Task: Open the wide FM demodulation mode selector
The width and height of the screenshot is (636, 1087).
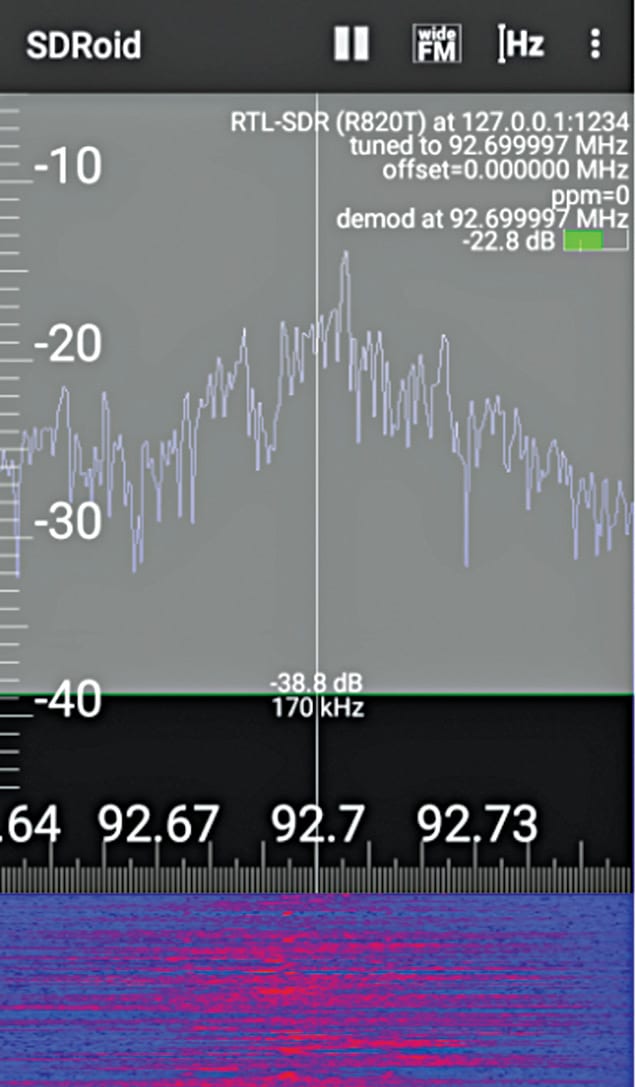Action: click(x=437, y=44)
